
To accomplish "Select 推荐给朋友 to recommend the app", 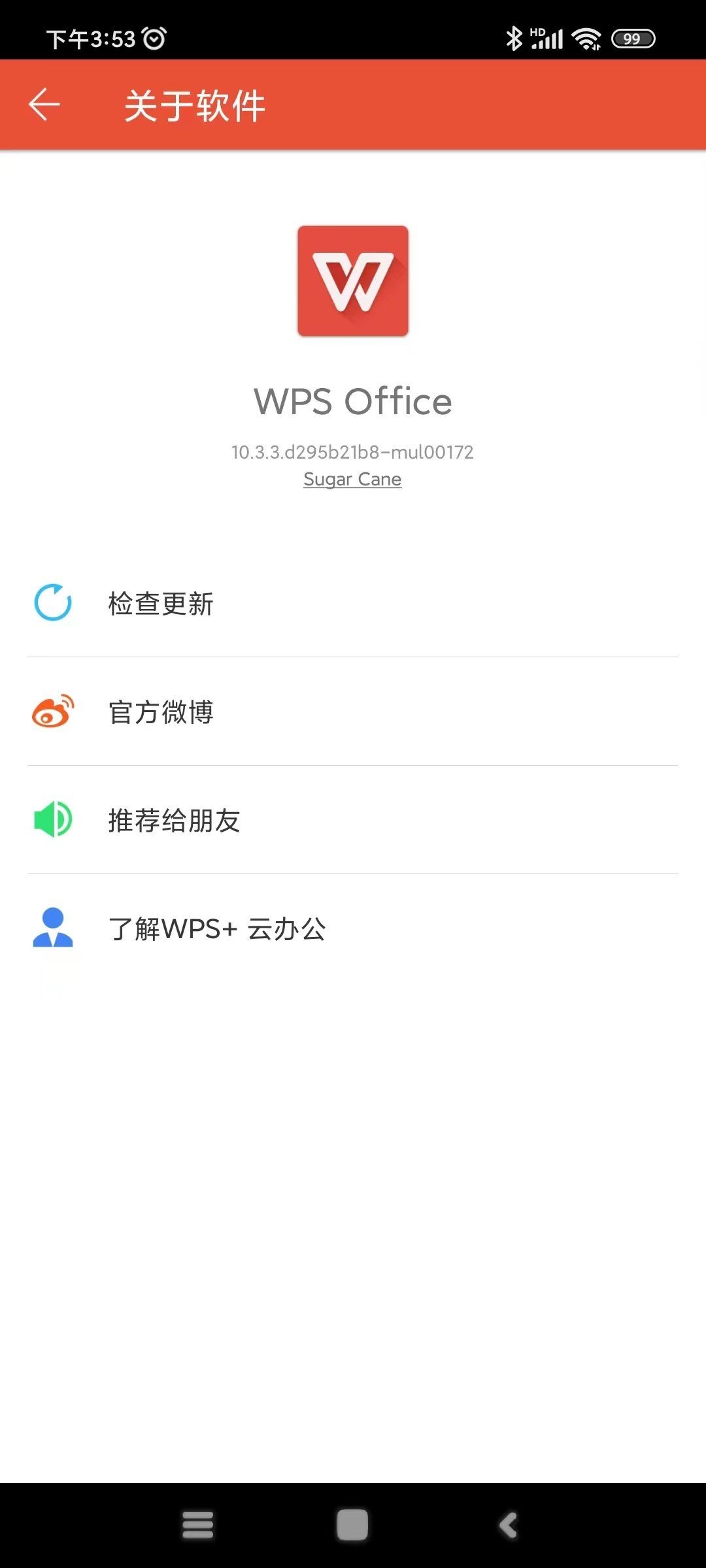I will 174,820.
